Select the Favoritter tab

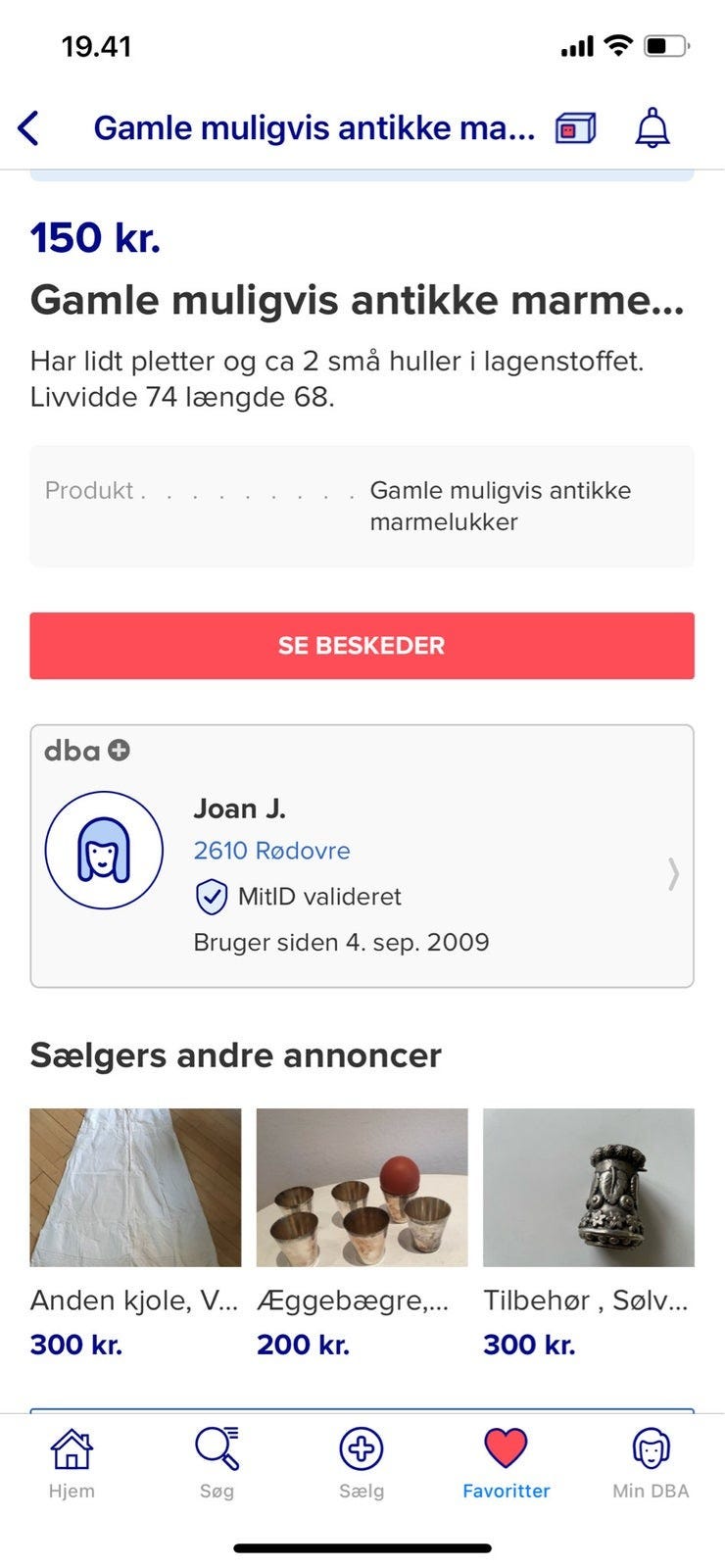tap(506, 1460)
